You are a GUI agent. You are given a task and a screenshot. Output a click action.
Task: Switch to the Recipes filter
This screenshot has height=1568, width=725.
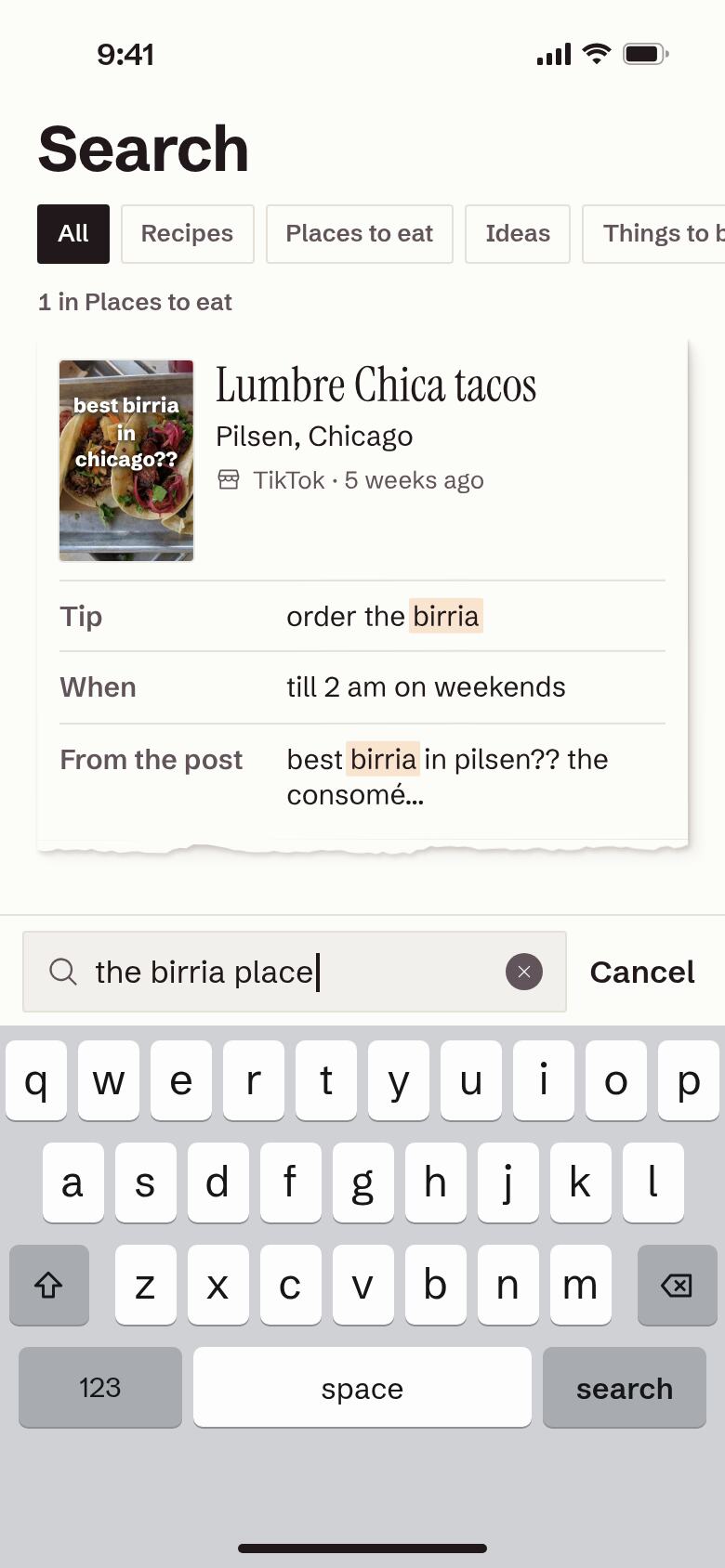(187, 234)
